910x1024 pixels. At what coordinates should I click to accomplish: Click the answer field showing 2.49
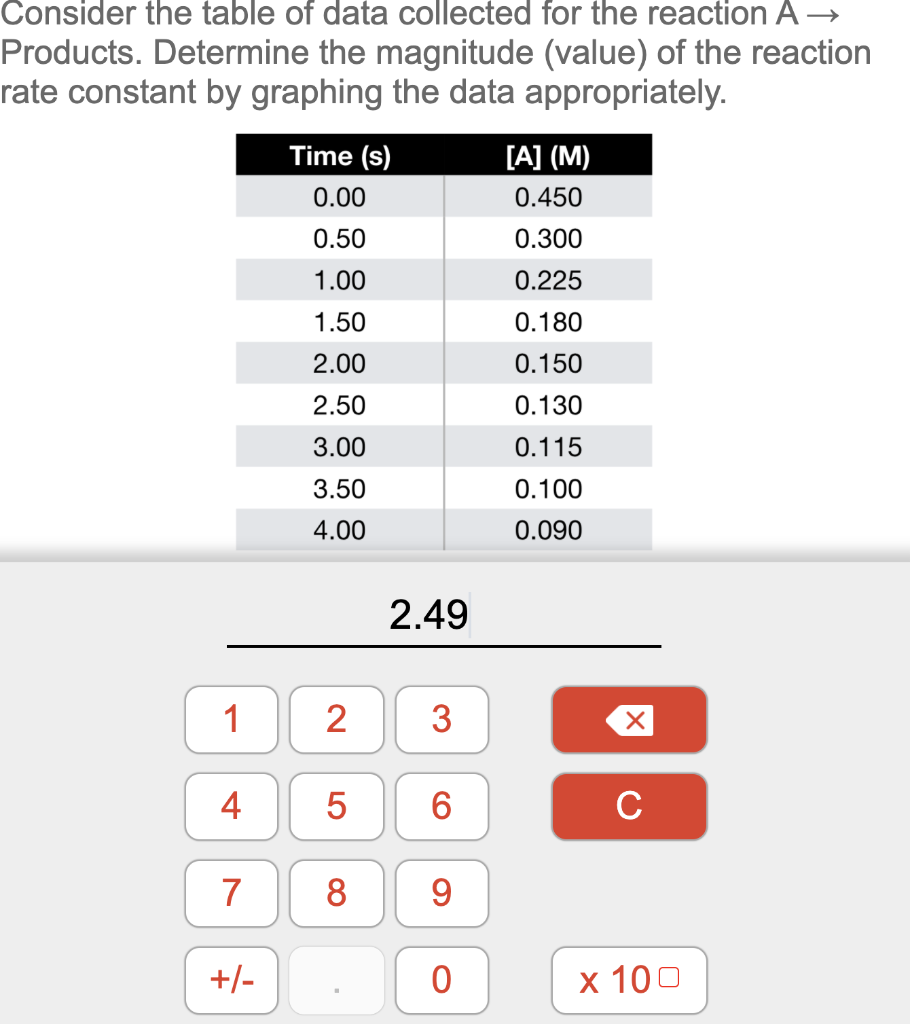point(444,616)
